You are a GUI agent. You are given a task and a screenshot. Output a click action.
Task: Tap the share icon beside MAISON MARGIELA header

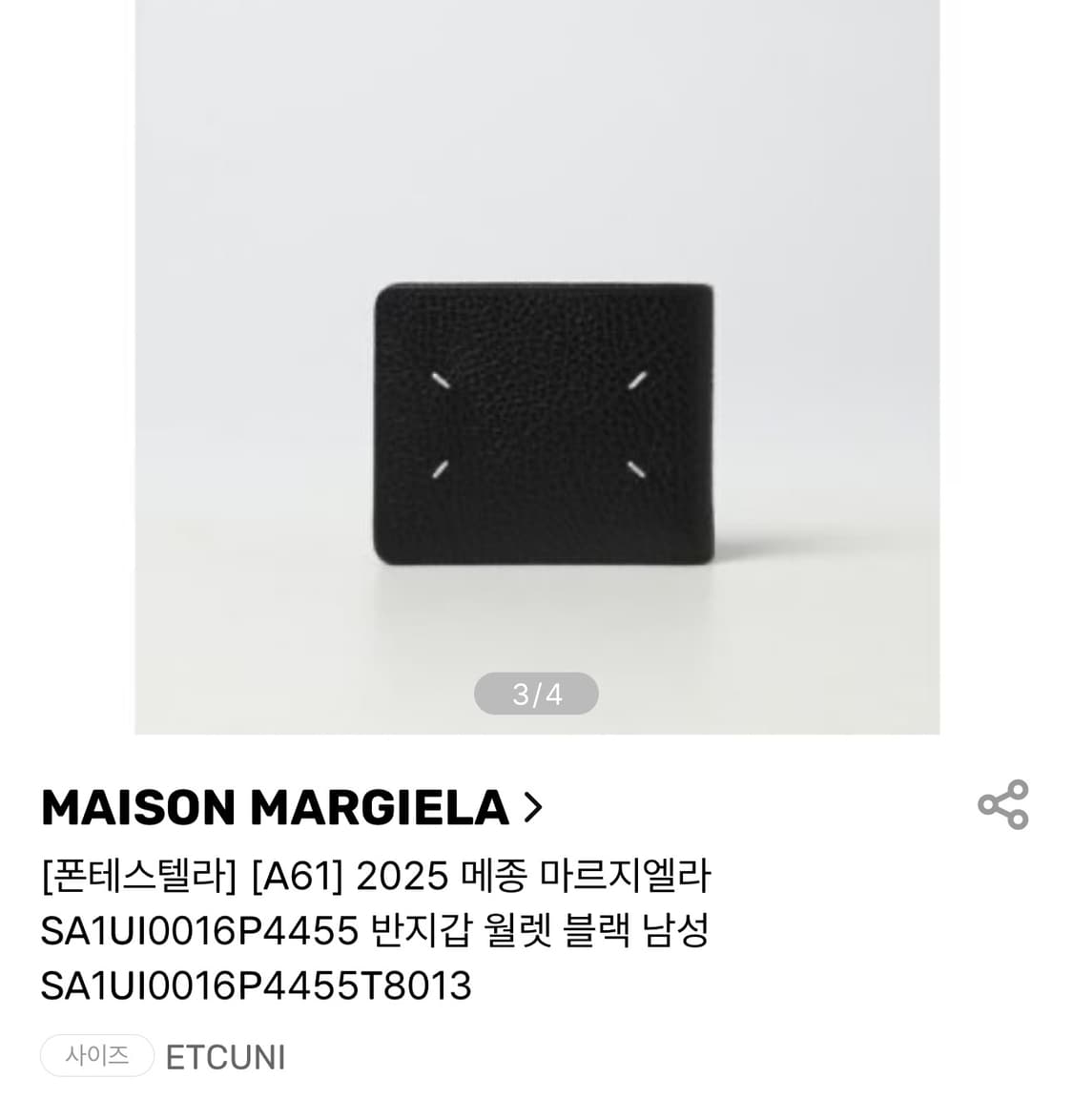[x=1004, y=806]
